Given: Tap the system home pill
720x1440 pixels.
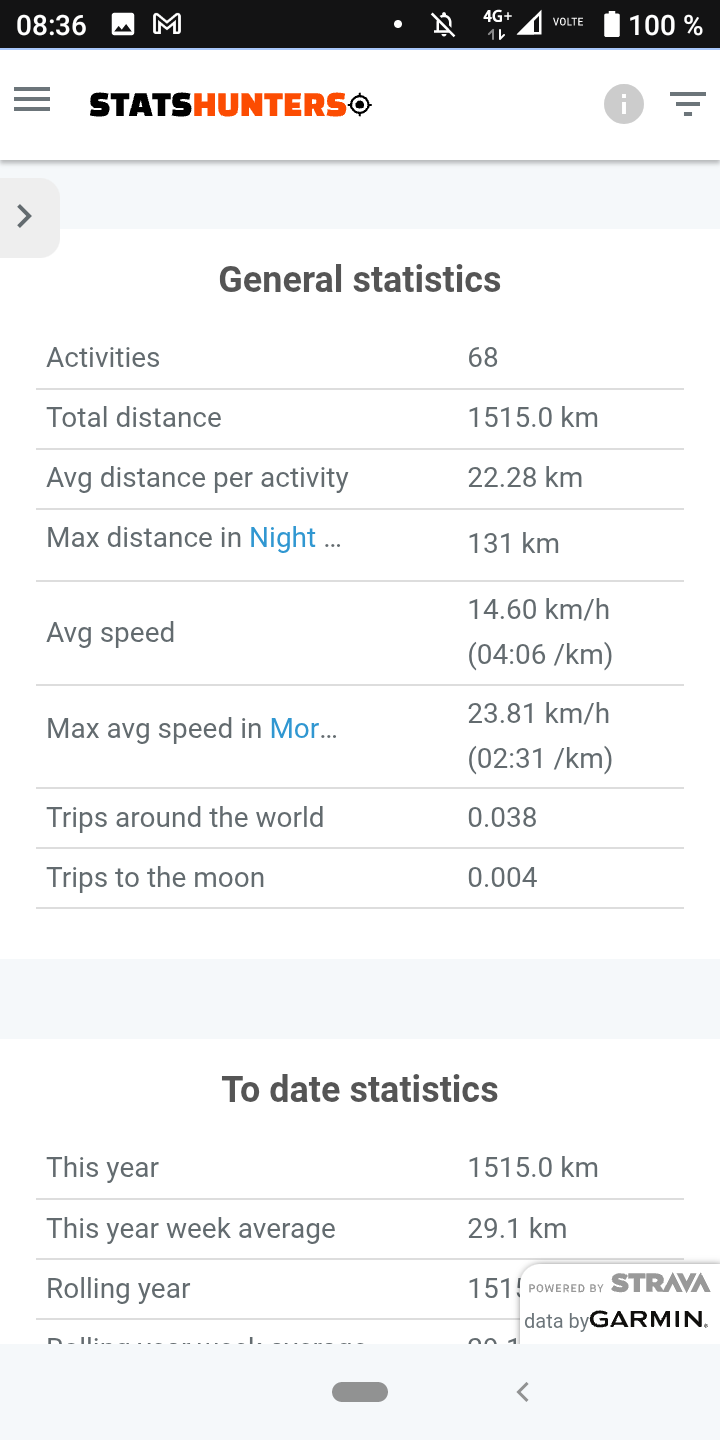Looking at the screenshot, I should tap(360, 1391).
